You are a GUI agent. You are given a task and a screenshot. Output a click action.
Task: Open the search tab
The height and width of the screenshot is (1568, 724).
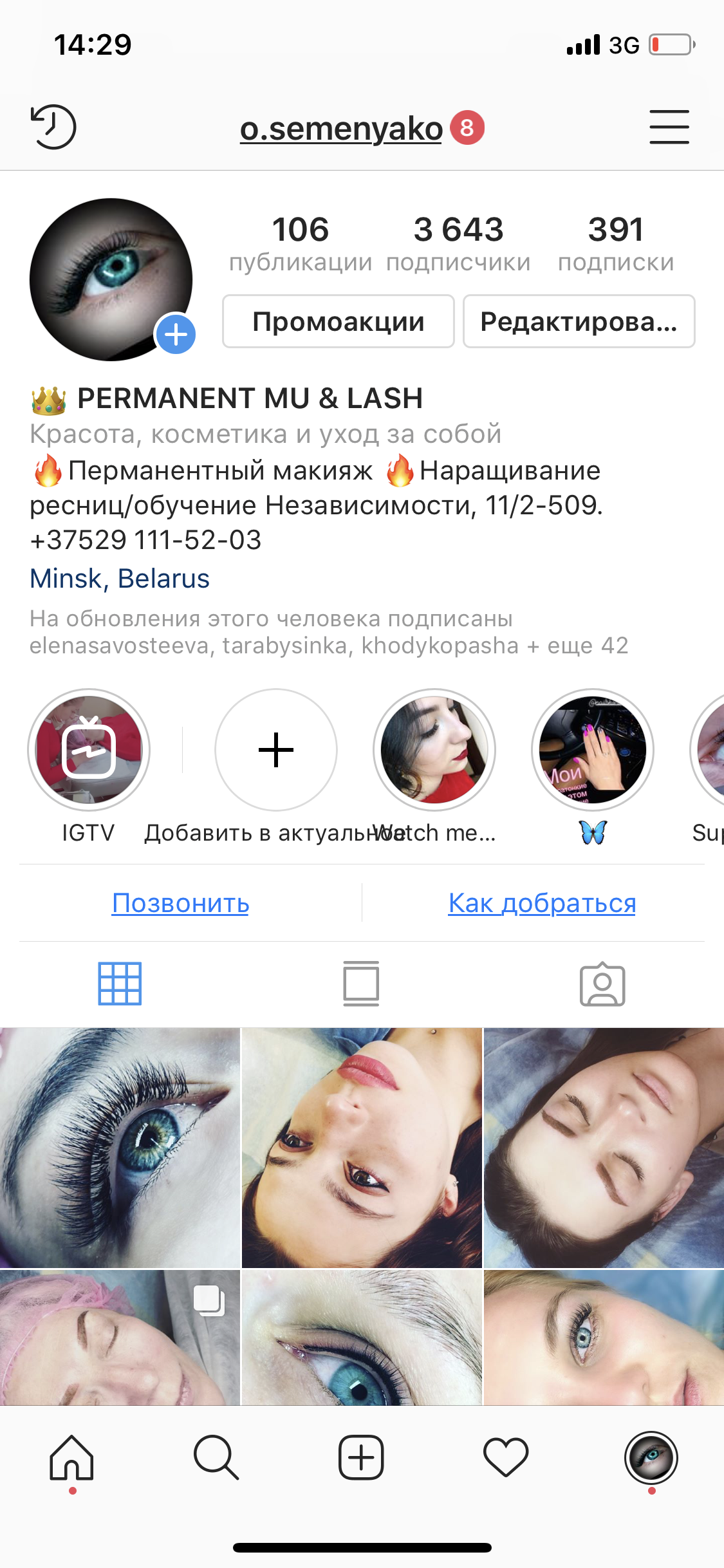click(x=216, y=1457)
